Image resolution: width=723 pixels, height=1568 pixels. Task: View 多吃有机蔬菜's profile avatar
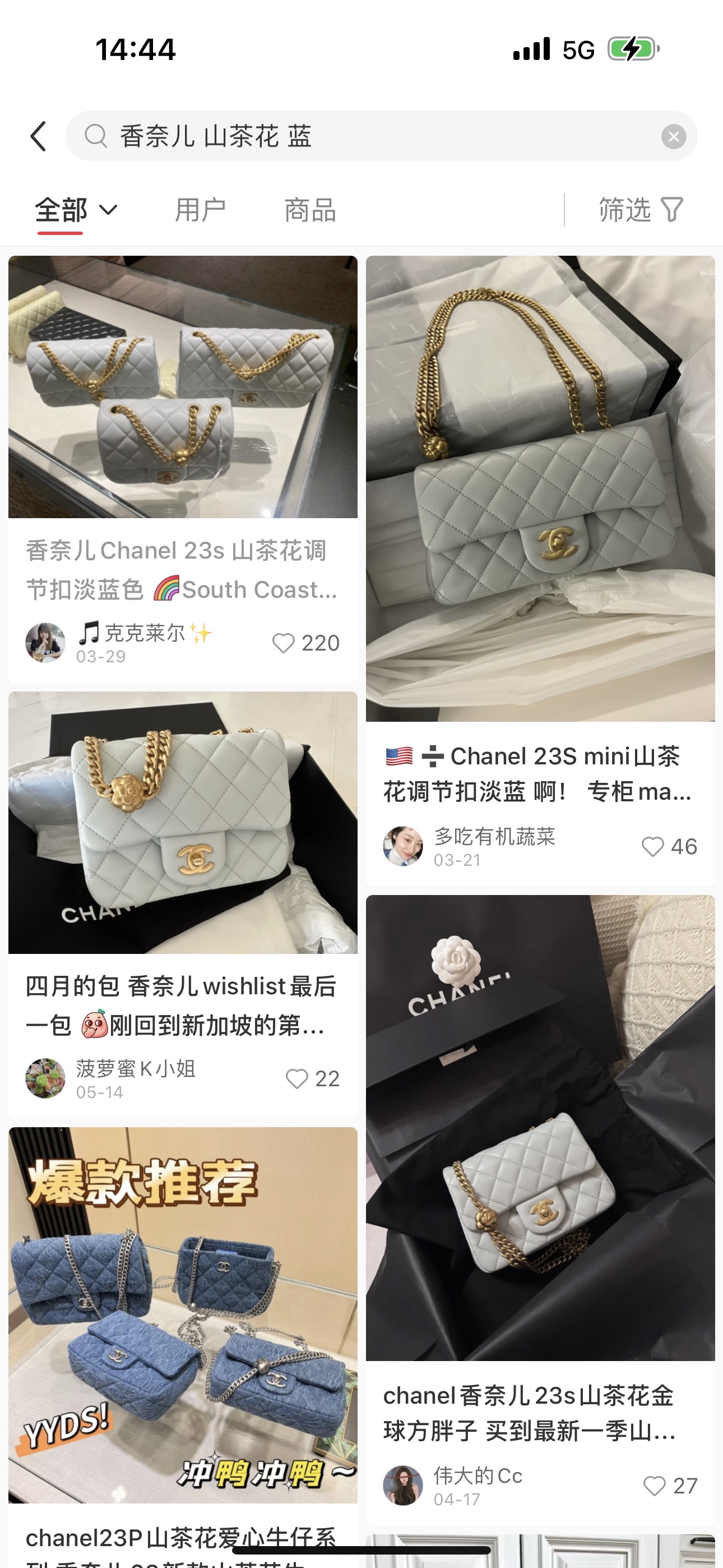(x=403, y=846)
